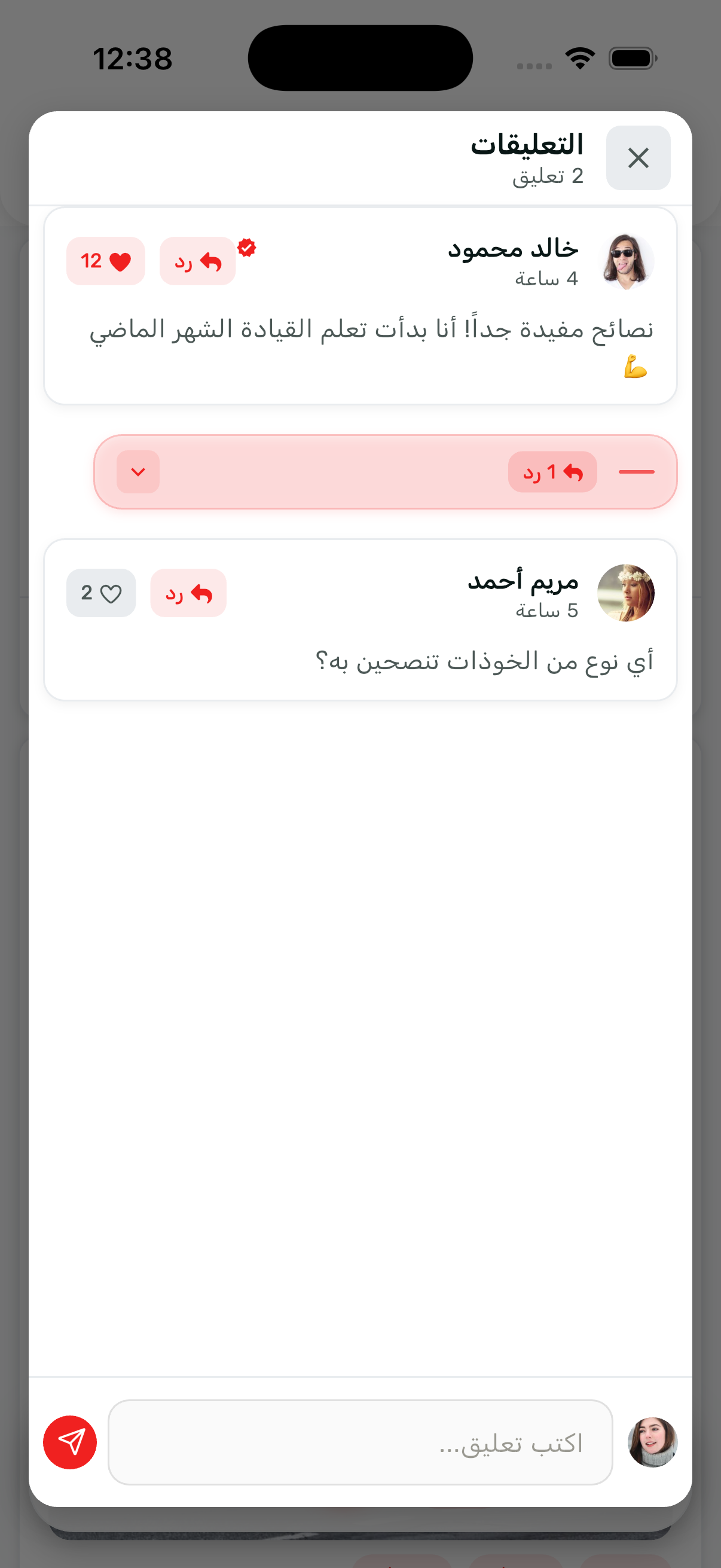
Task: Like مريم أحمد's comment
Action: click(x=101, y=593)
